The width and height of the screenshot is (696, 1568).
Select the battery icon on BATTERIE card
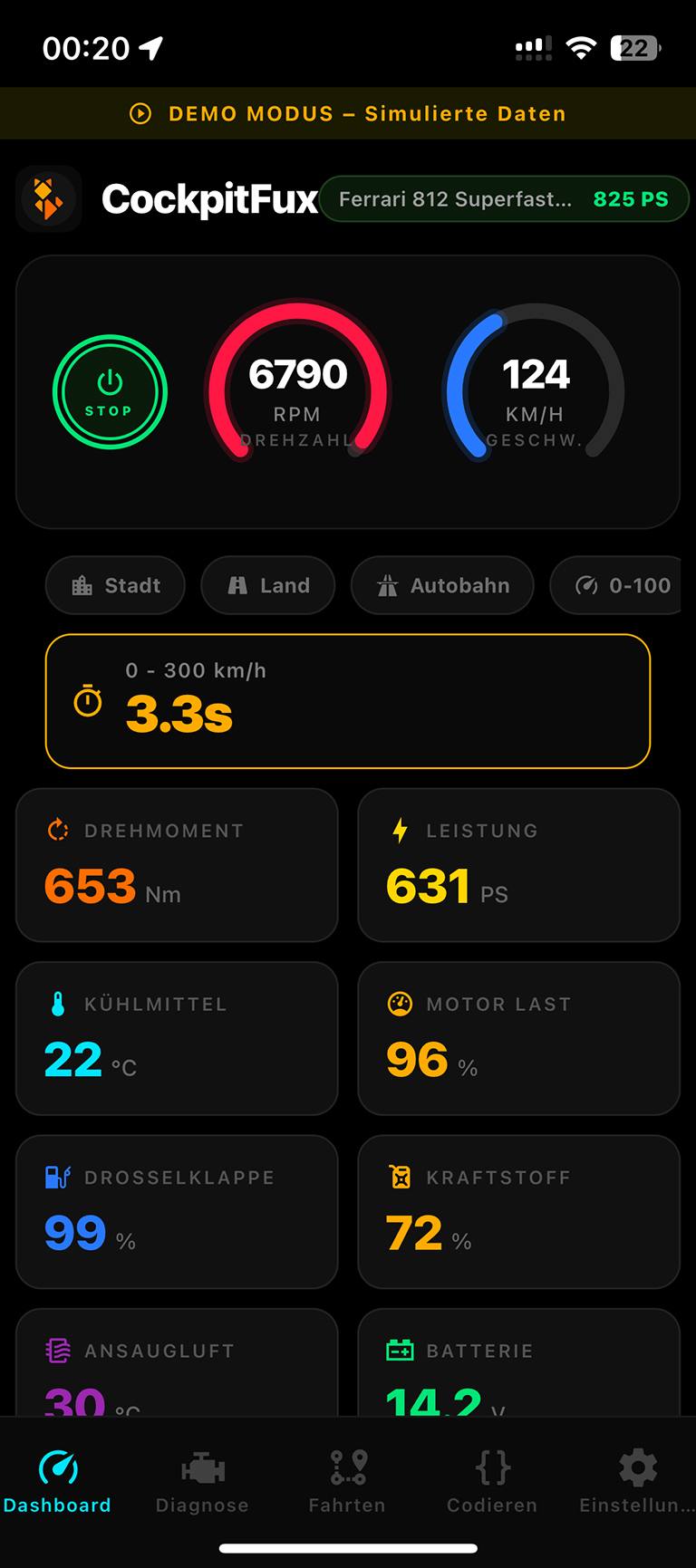click(399, 1351)
